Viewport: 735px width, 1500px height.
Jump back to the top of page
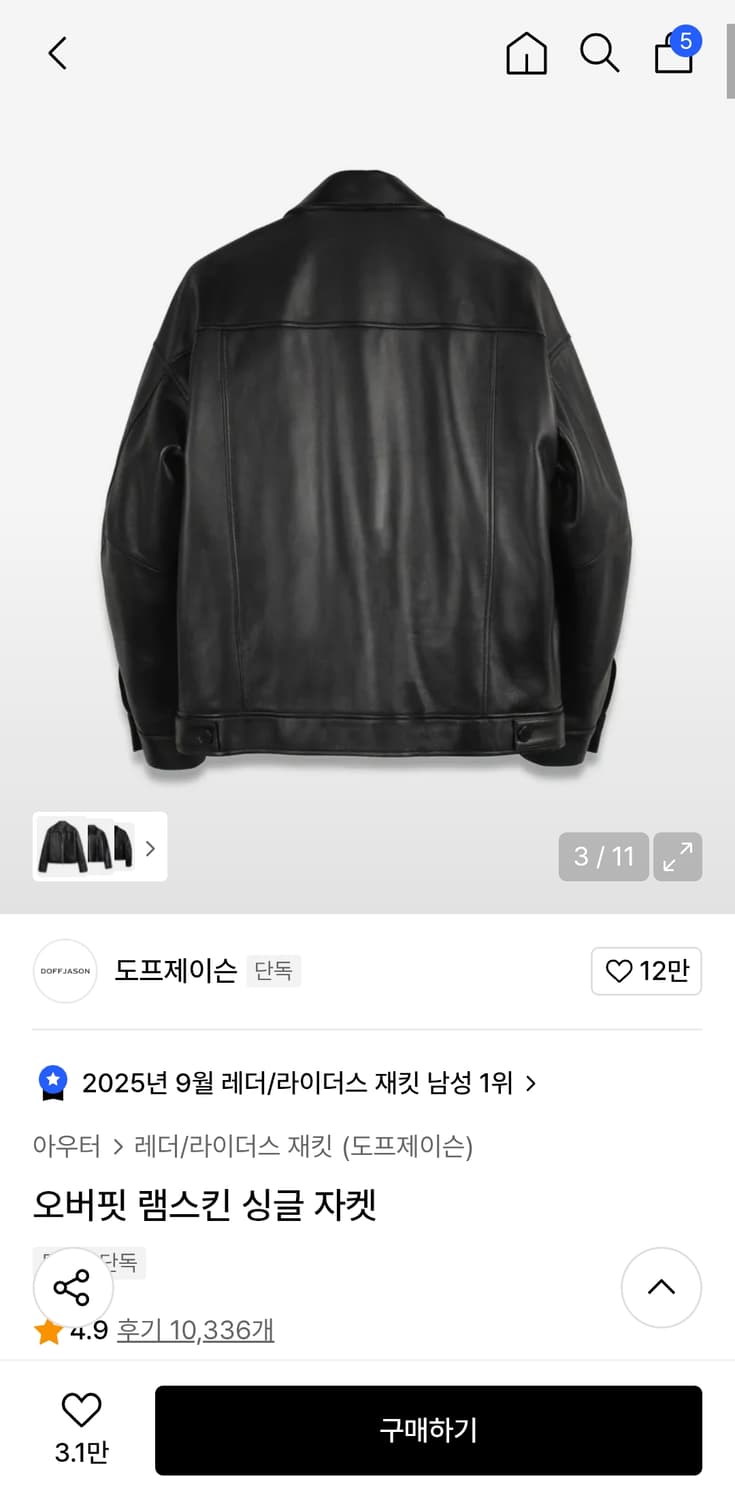[x=661, y=1287]
